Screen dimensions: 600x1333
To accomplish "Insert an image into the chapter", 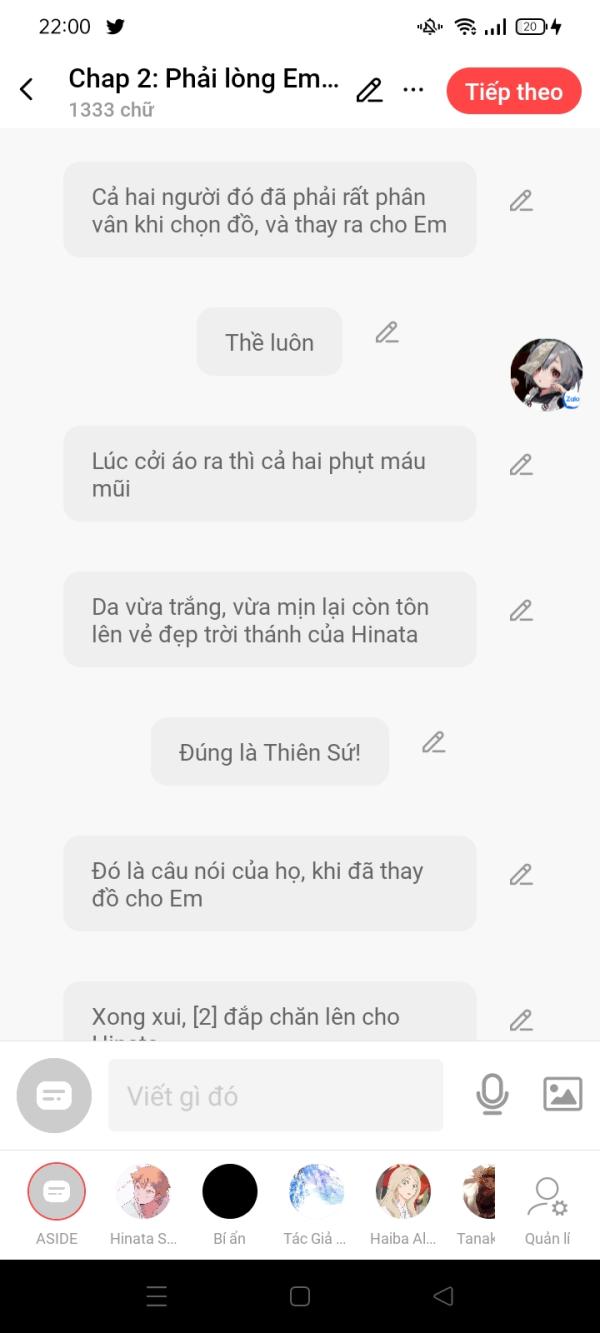I will [562, 1094].
